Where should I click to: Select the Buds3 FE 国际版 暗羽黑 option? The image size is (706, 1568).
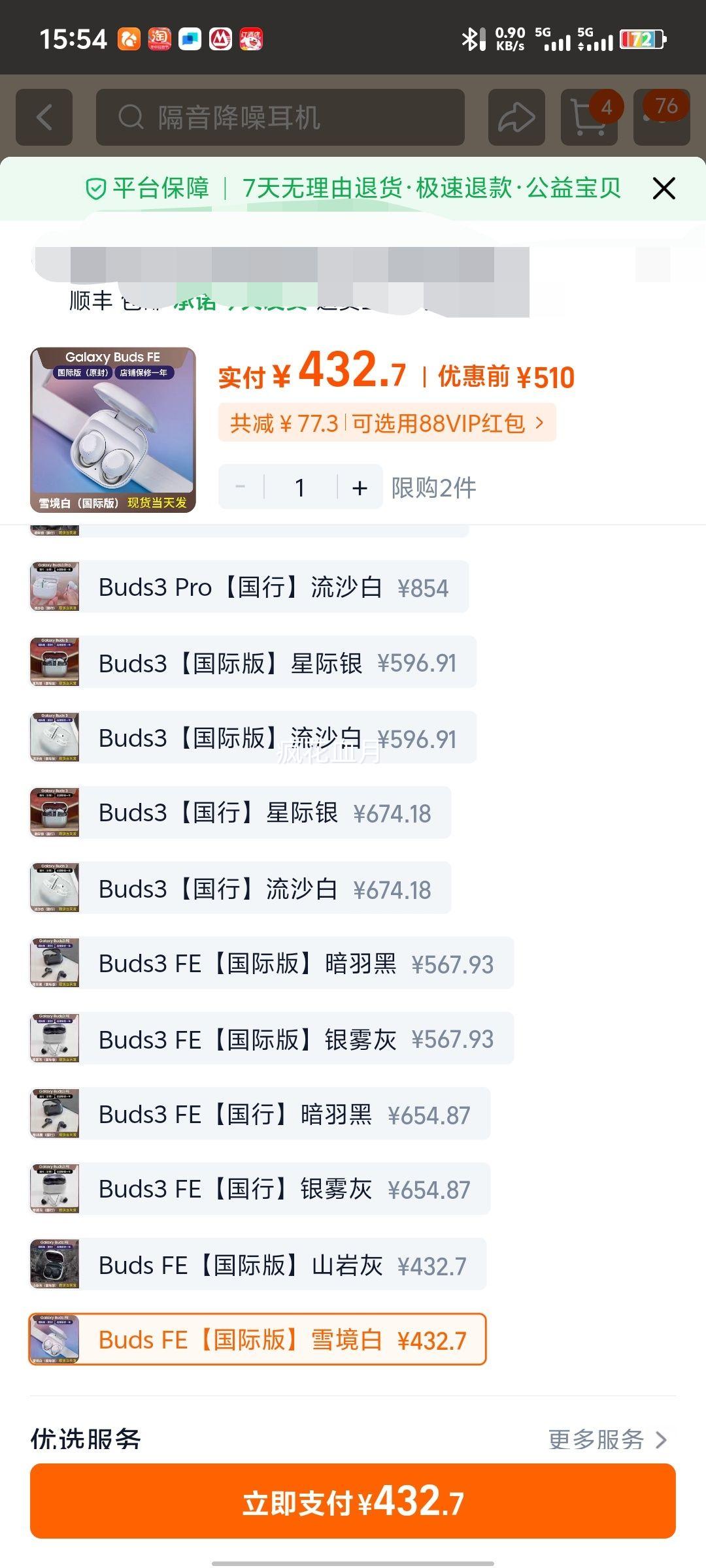275,963
